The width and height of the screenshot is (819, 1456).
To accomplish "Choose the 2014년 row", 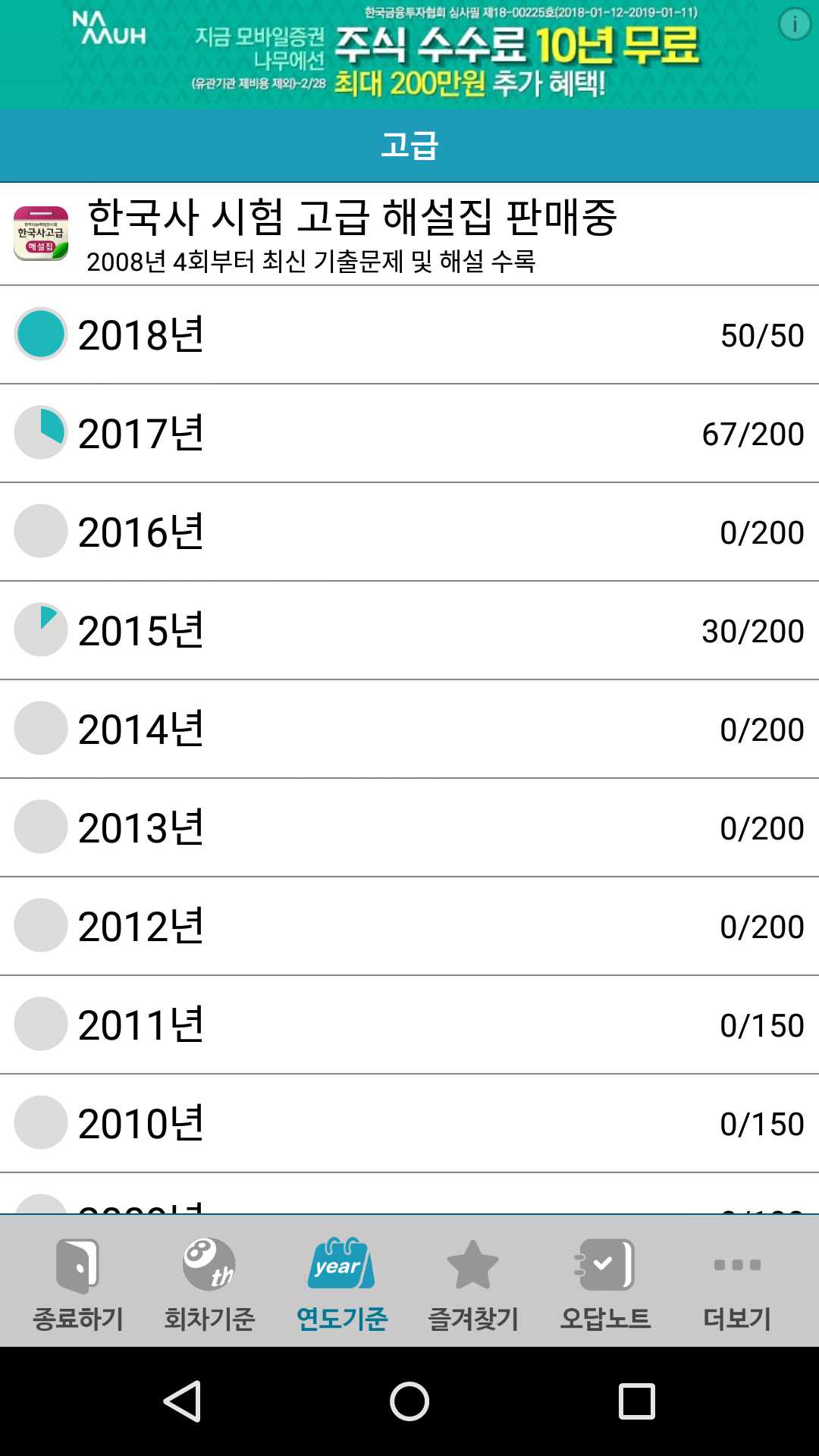I will (409, 729).
